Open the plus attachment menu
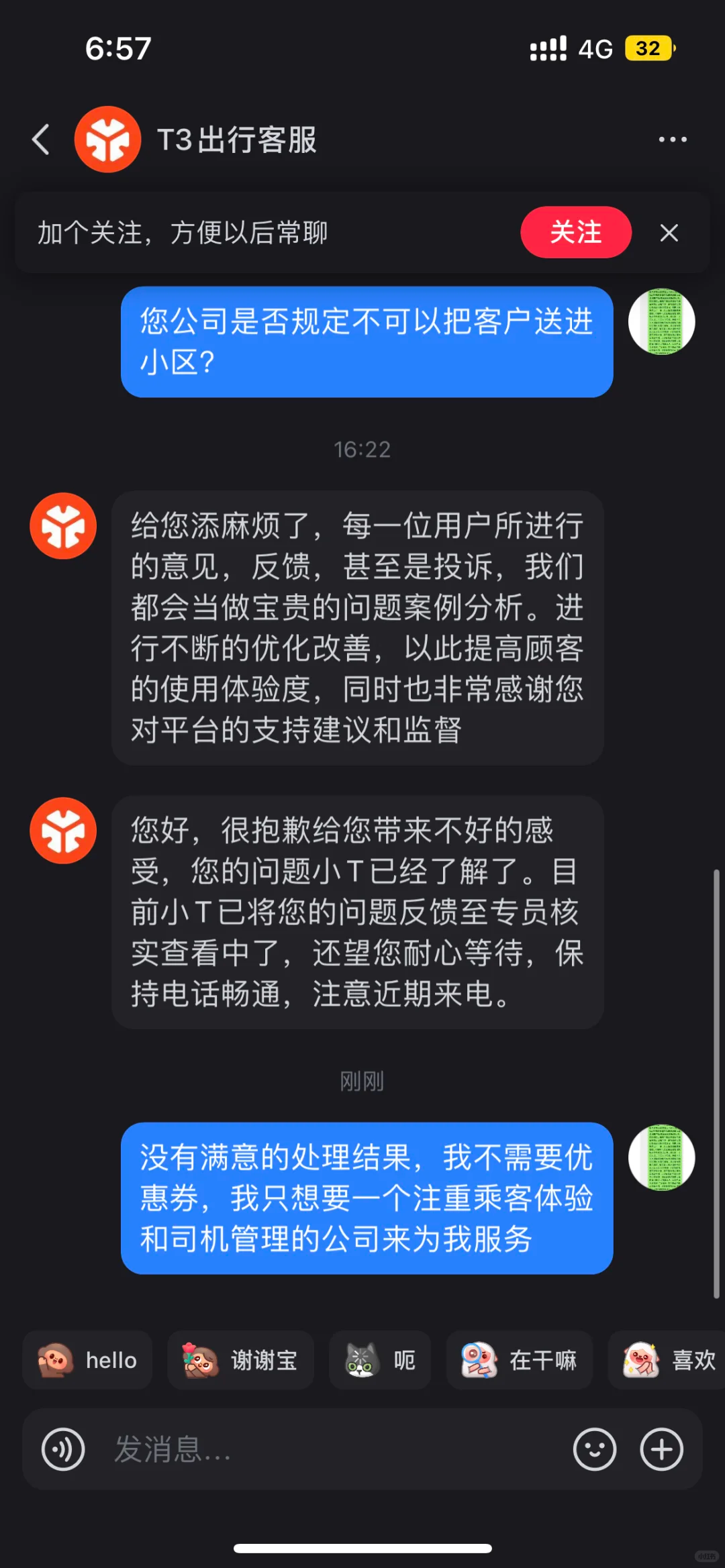 (661, 1449)
